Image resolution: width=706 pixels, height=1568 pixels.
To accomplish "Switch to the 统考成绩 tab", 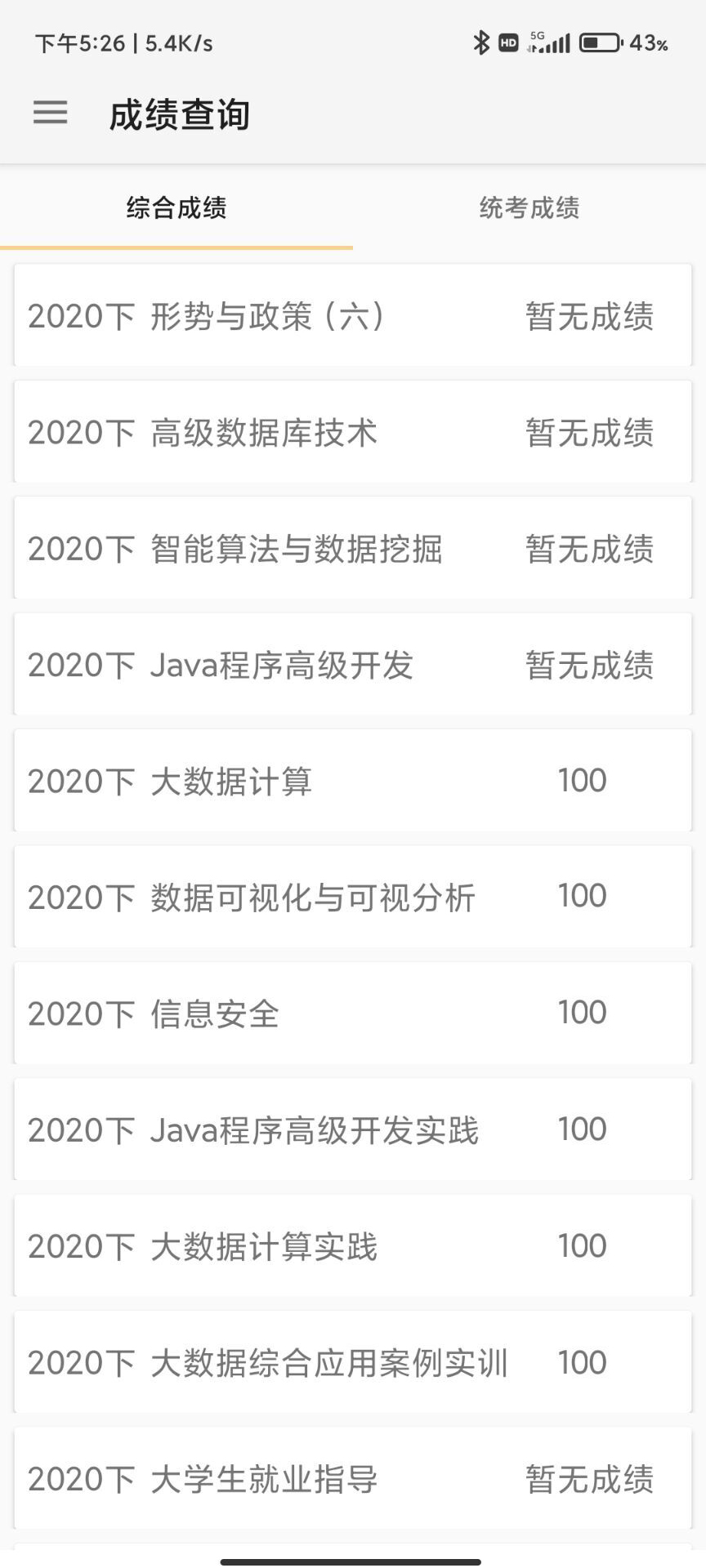I will 529,208.
